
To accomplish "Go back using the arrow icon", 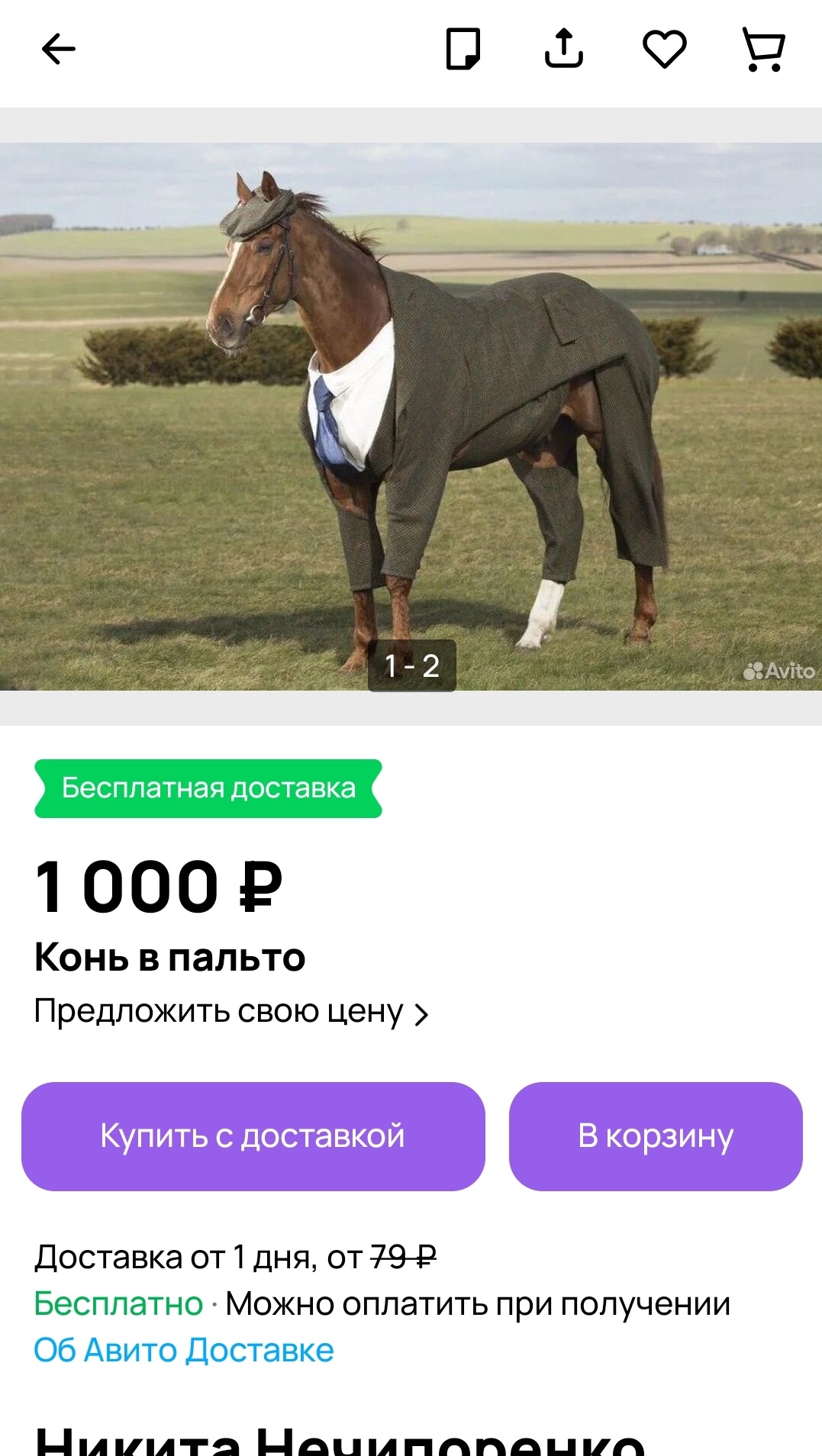I will (x=58, y=50).
